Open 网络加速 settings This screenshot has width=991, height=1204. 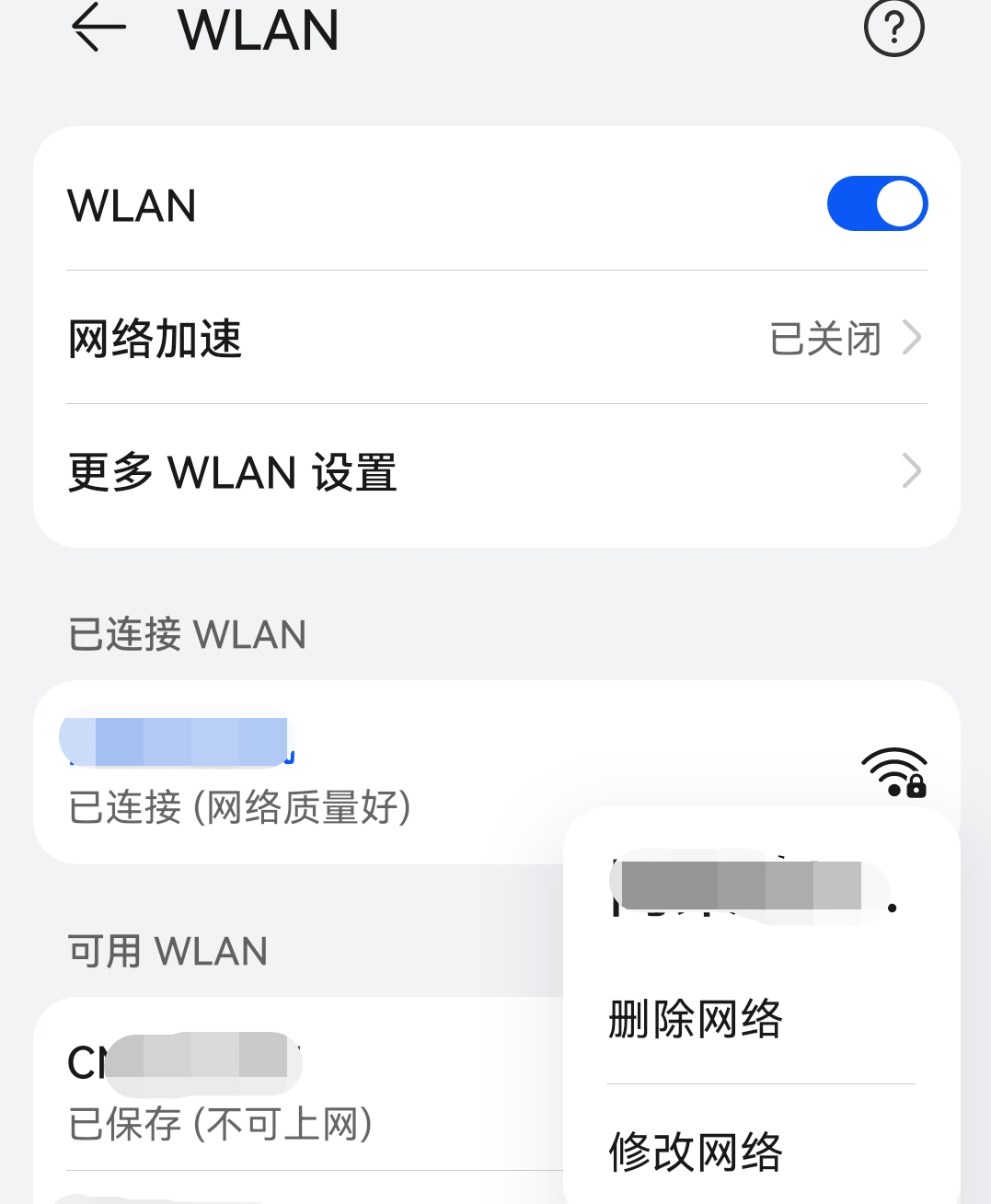click(x=497, y=338)
